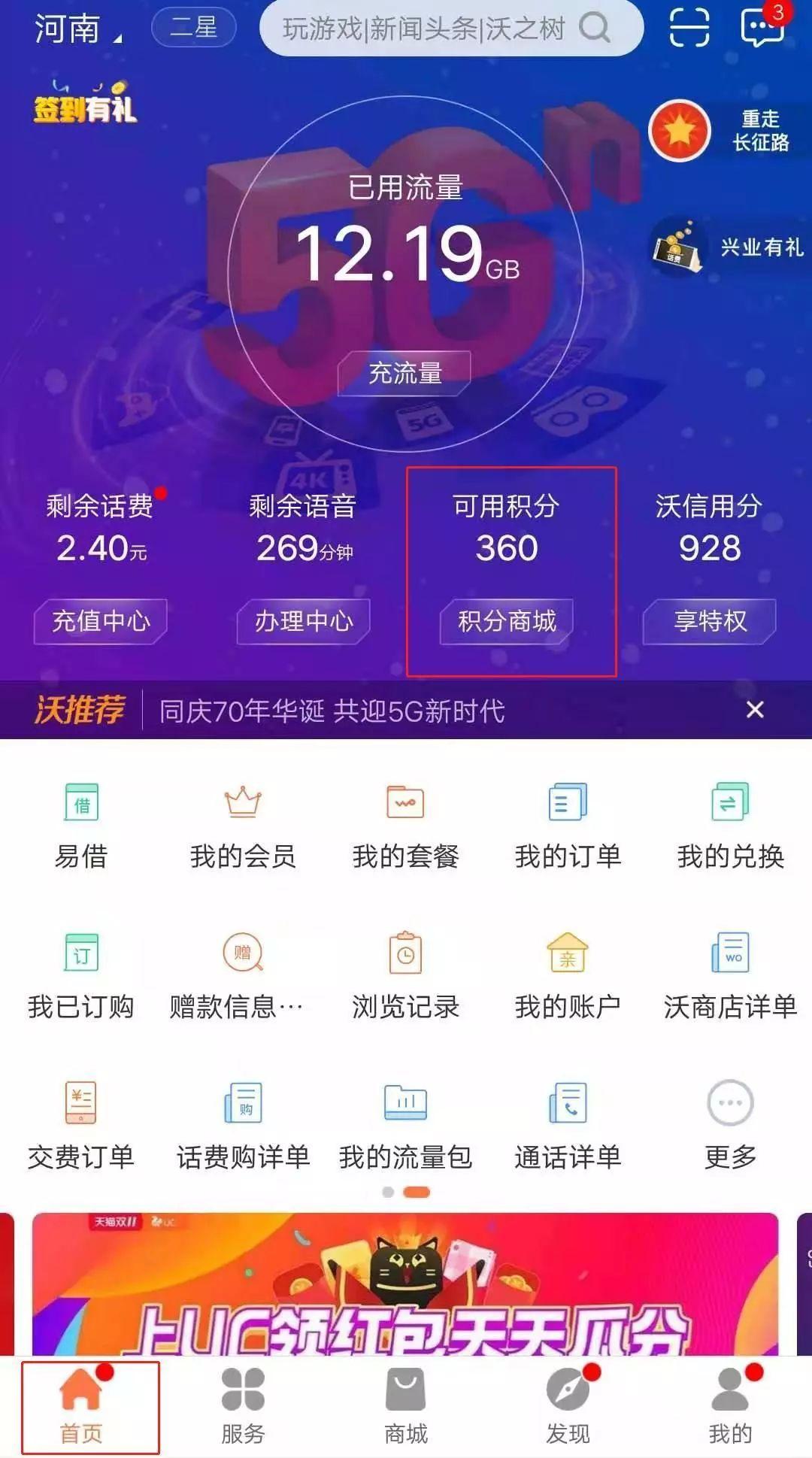Tap 充流量 to recharge data

(x=407, y=373)
